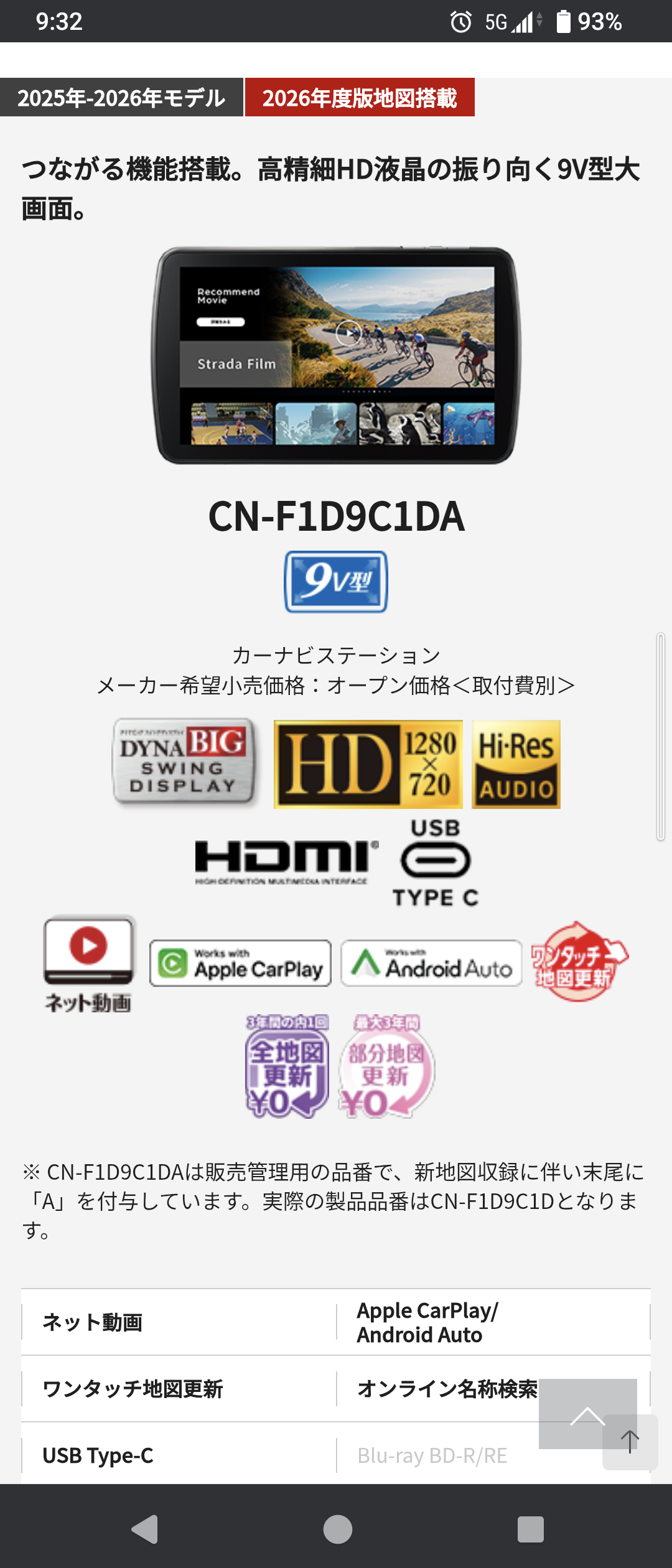Image resolution: width=672 pixels, height=1568 pixels.
Task: Tap the system home button
Action: tap(338, 1529)
